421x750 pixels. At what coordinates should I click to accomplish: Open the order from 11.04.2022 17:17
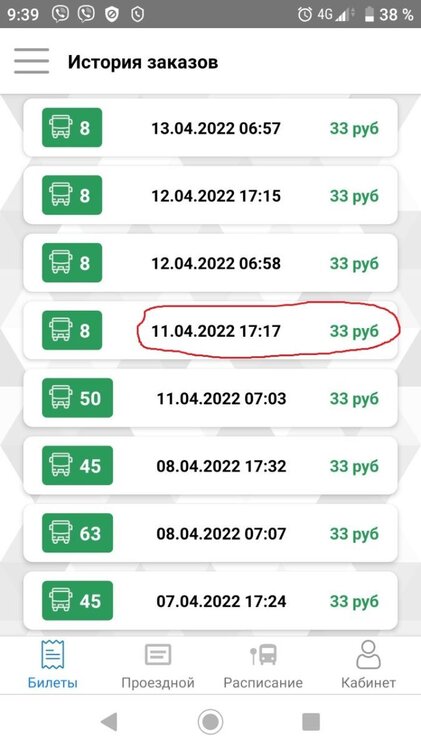point(210,331)
